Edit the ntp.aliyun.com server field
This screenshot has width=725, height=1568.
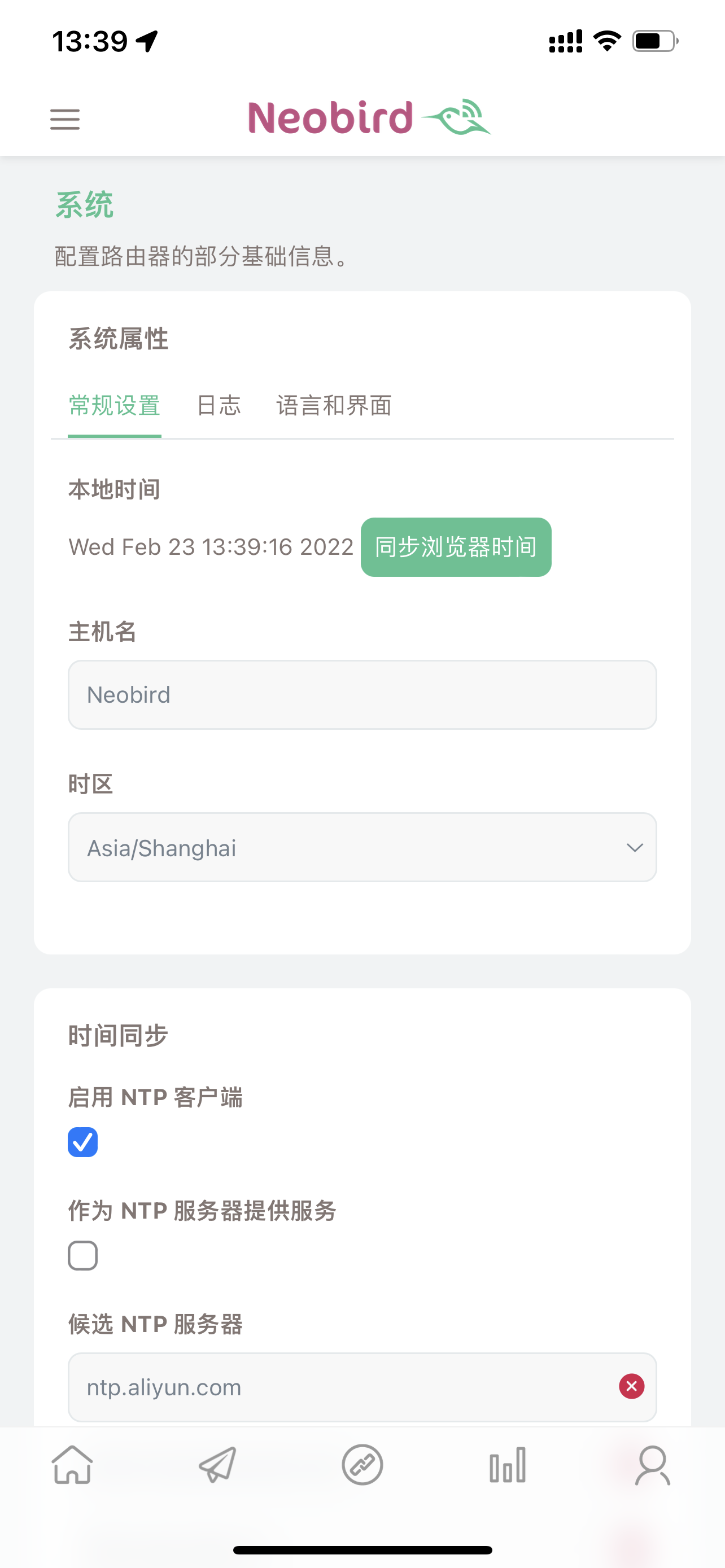click(x=341, y=1387)
